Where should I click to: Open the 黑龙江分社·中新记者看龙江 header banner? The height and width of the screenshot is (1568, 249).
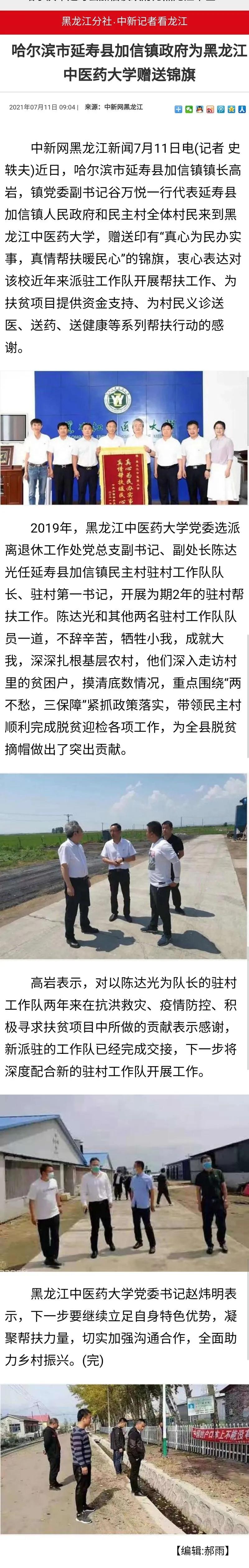point(124,21)
